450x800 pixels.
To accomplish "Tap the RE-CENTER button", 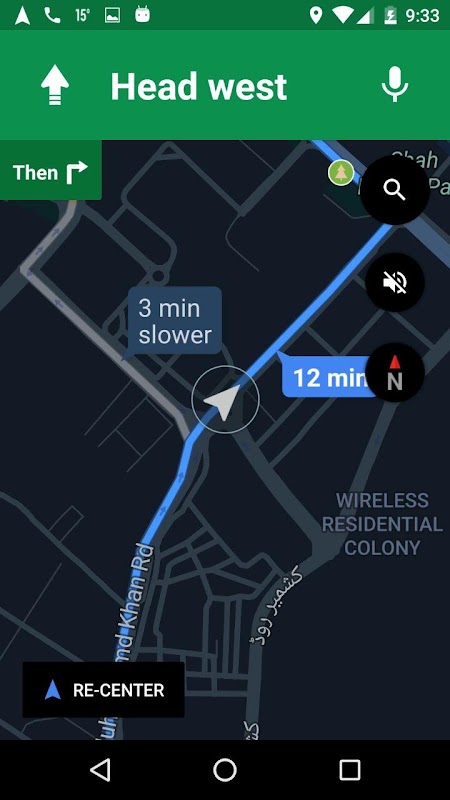I will [x=104, y=690].
